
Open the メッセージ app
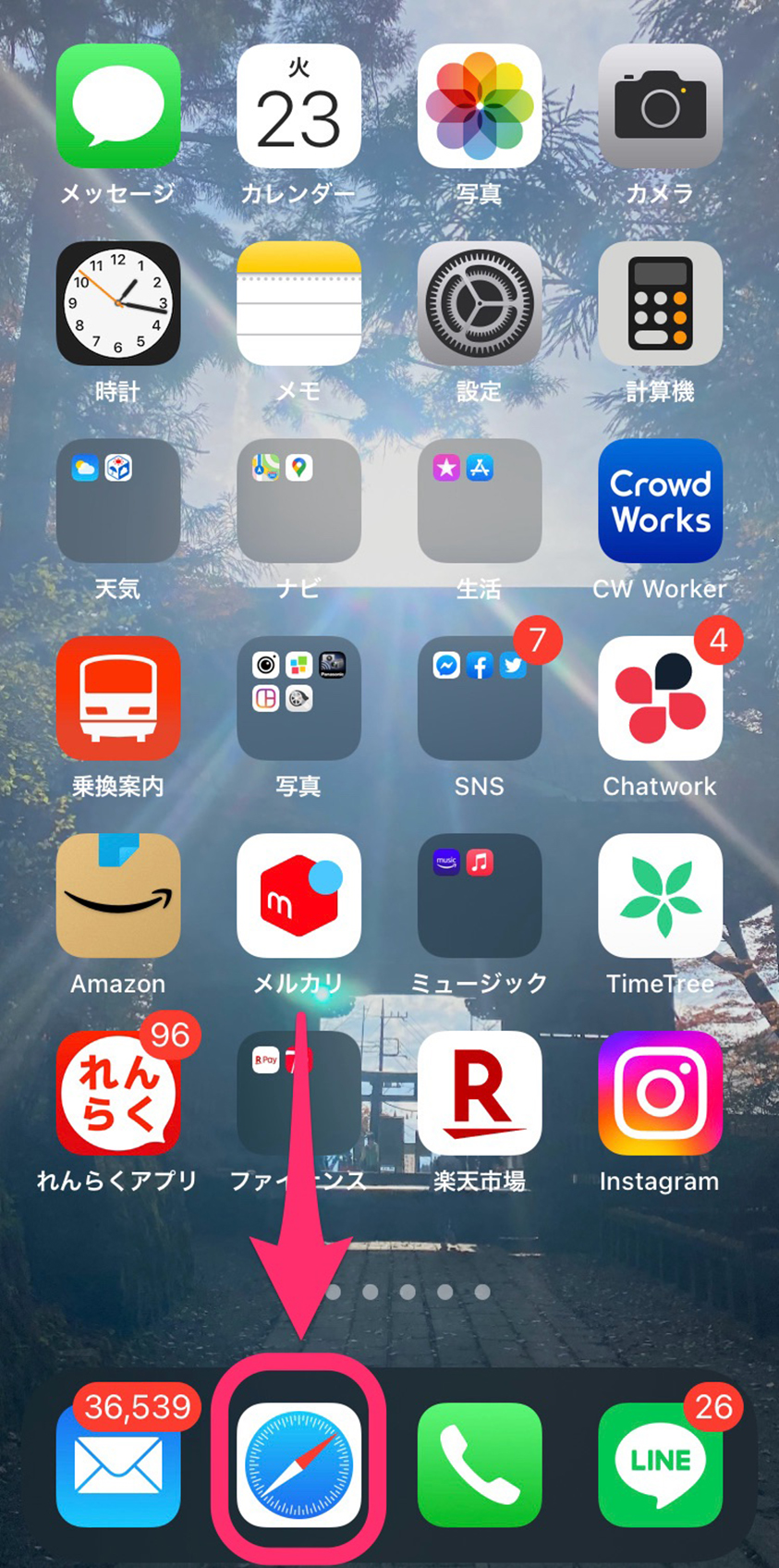point(118,106)
